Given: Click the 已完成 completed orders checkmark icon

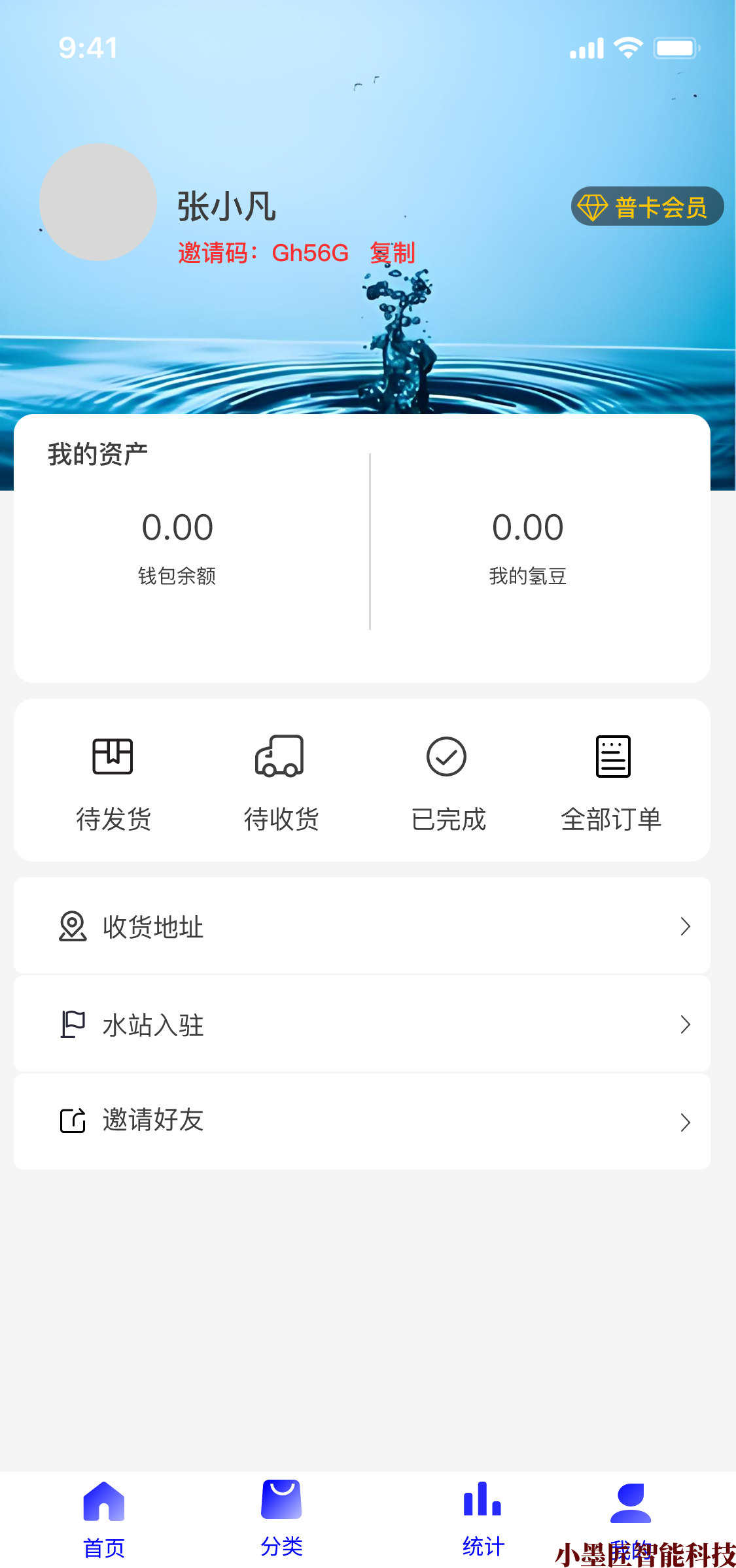Looking at the screenshot, I should (446, 757).
